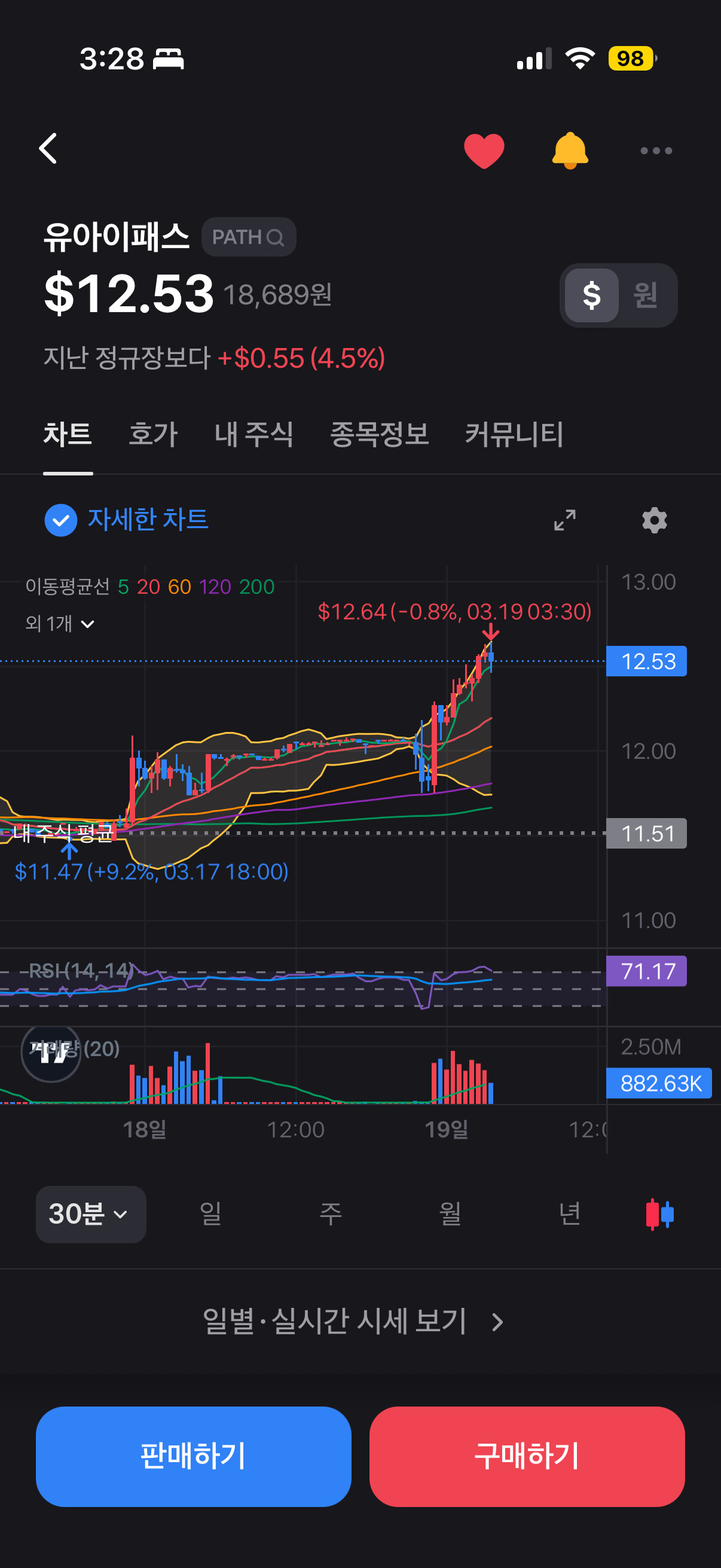
Task: Tap the red 구매하기 button
Action: [527, 1457]
